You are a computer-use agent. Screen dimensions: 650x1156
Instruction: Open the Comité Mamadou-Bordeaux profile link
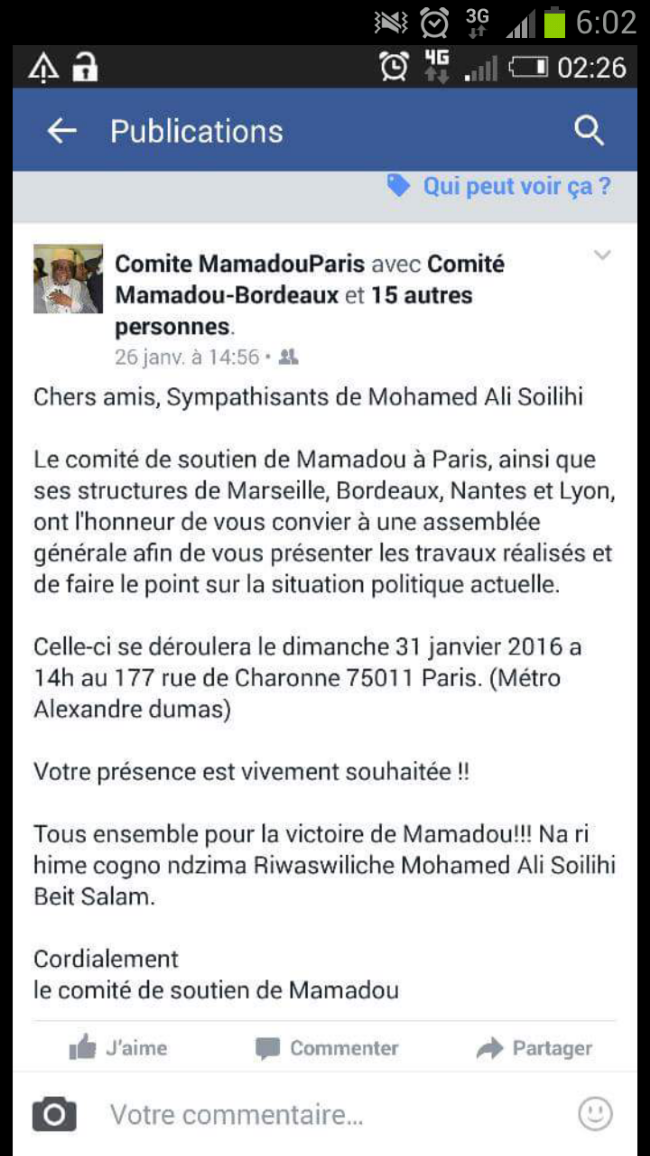[310, 279]
